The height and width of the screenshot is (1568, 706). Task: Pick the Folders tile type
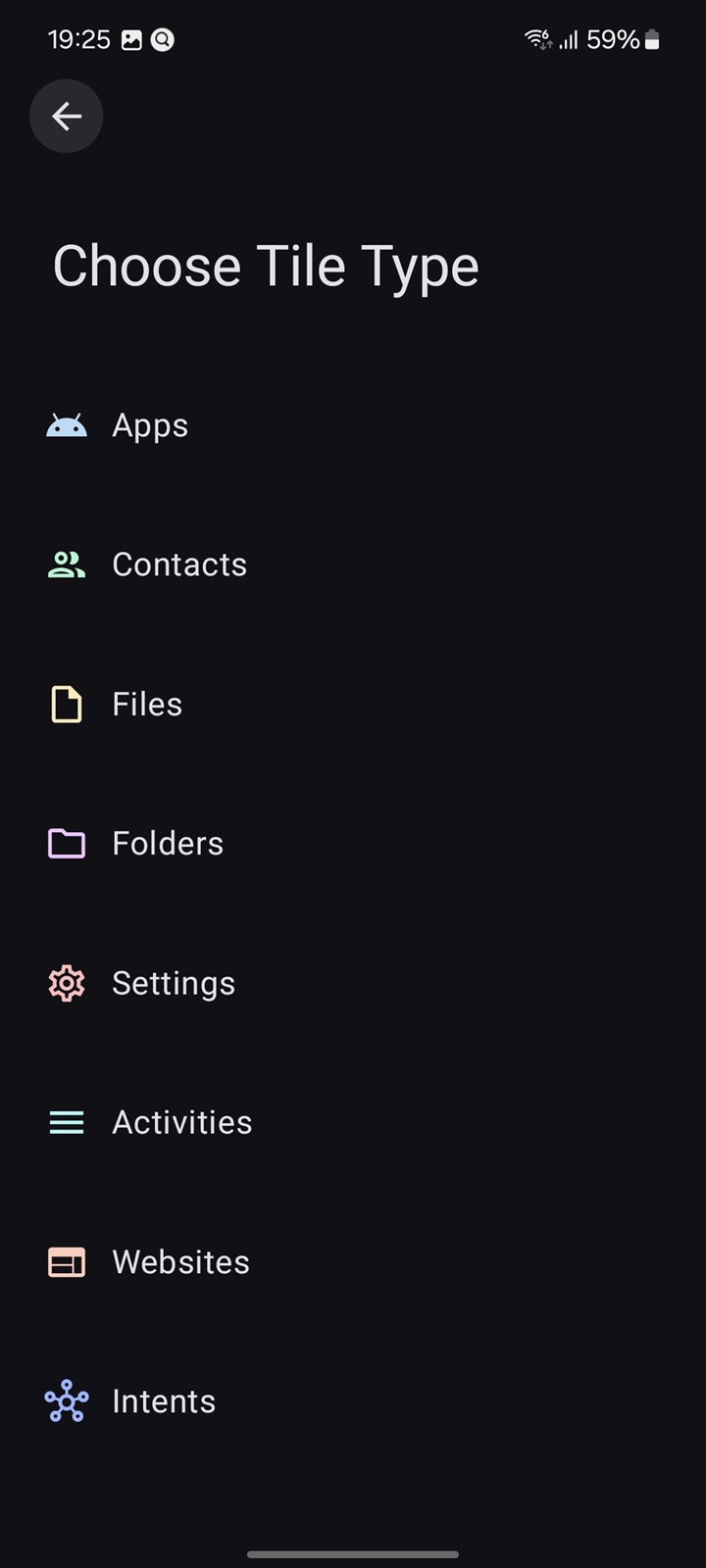(353, 844)
